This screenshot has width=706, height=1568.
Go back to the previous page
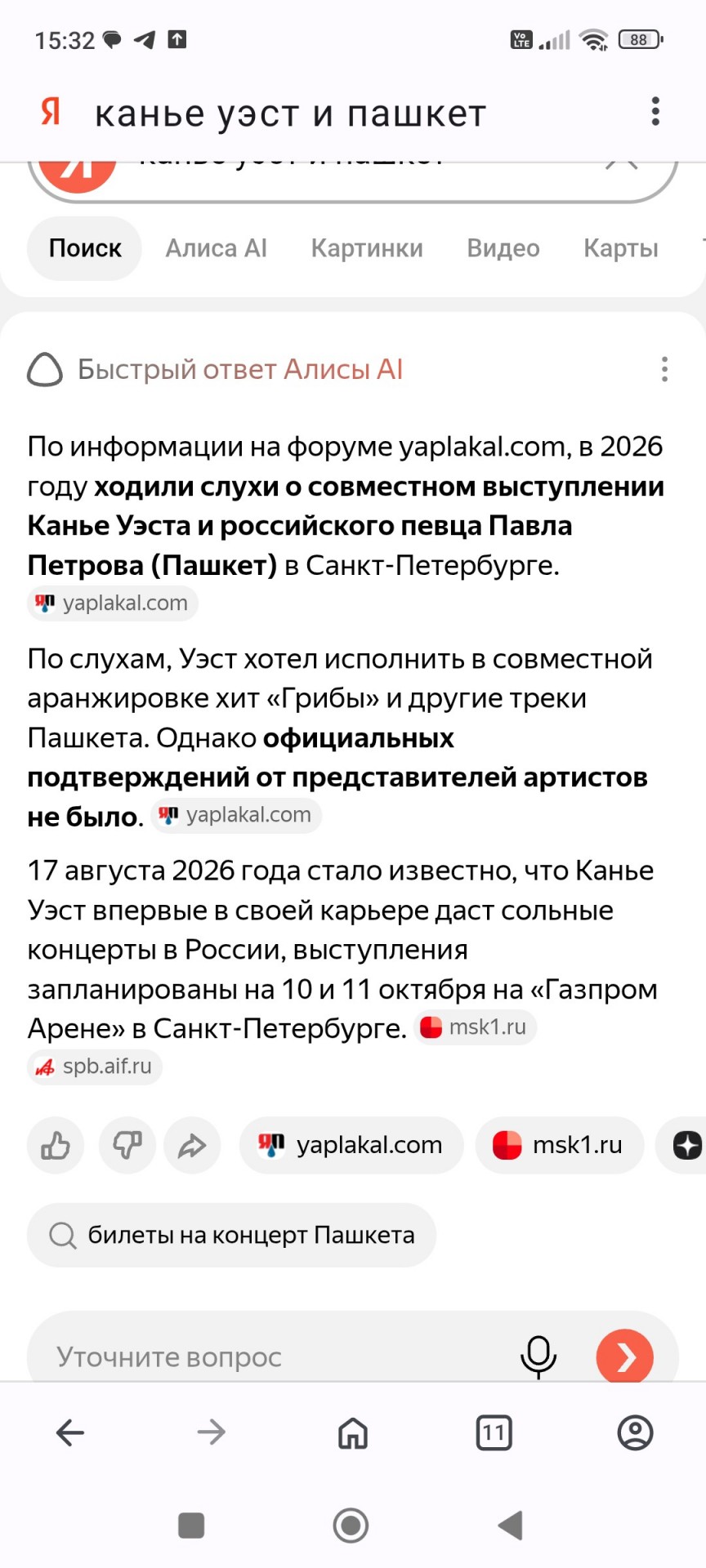tap(70, 1432)
